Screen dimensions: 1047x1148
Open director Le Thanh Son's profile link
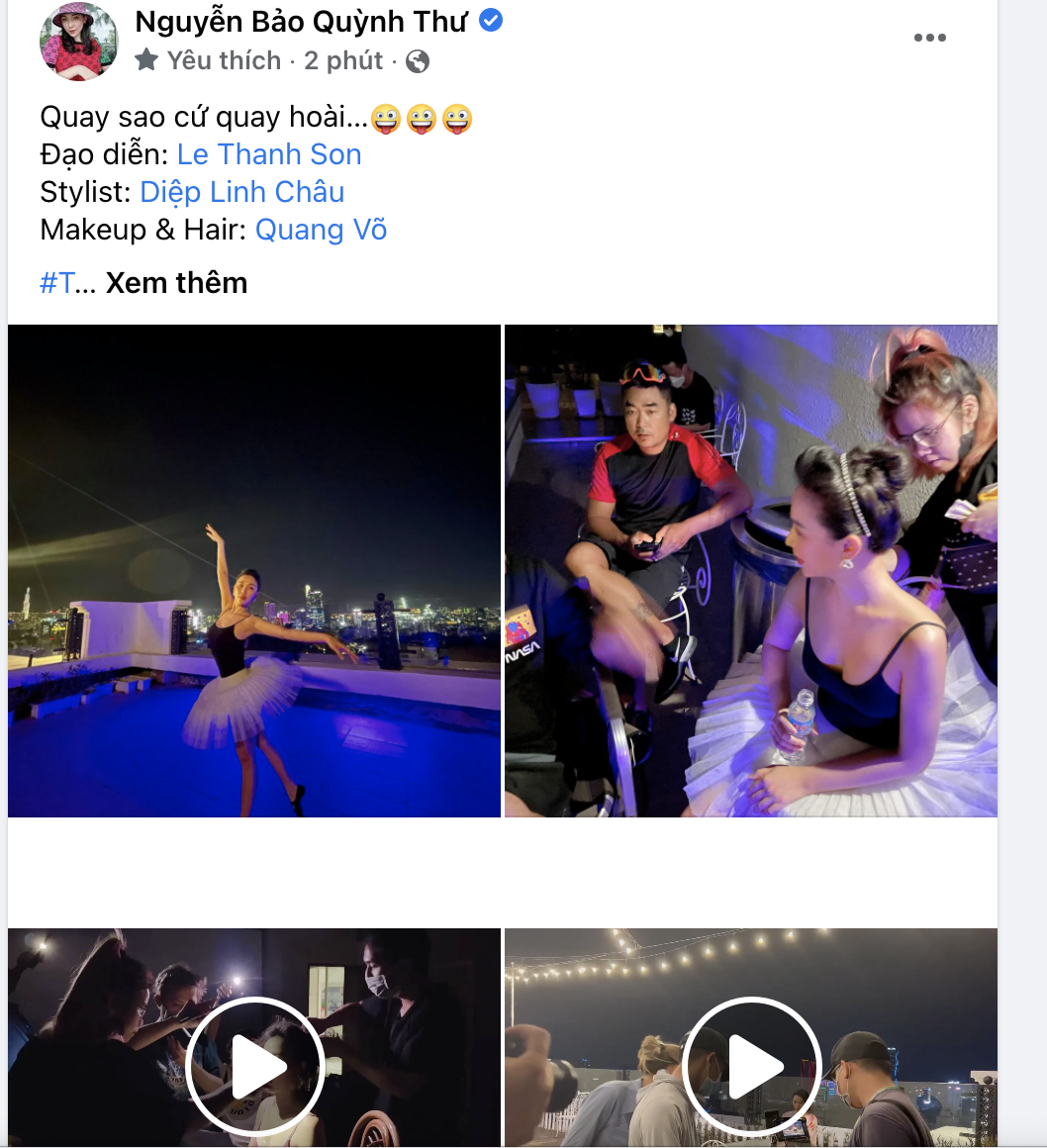point(269,154)
